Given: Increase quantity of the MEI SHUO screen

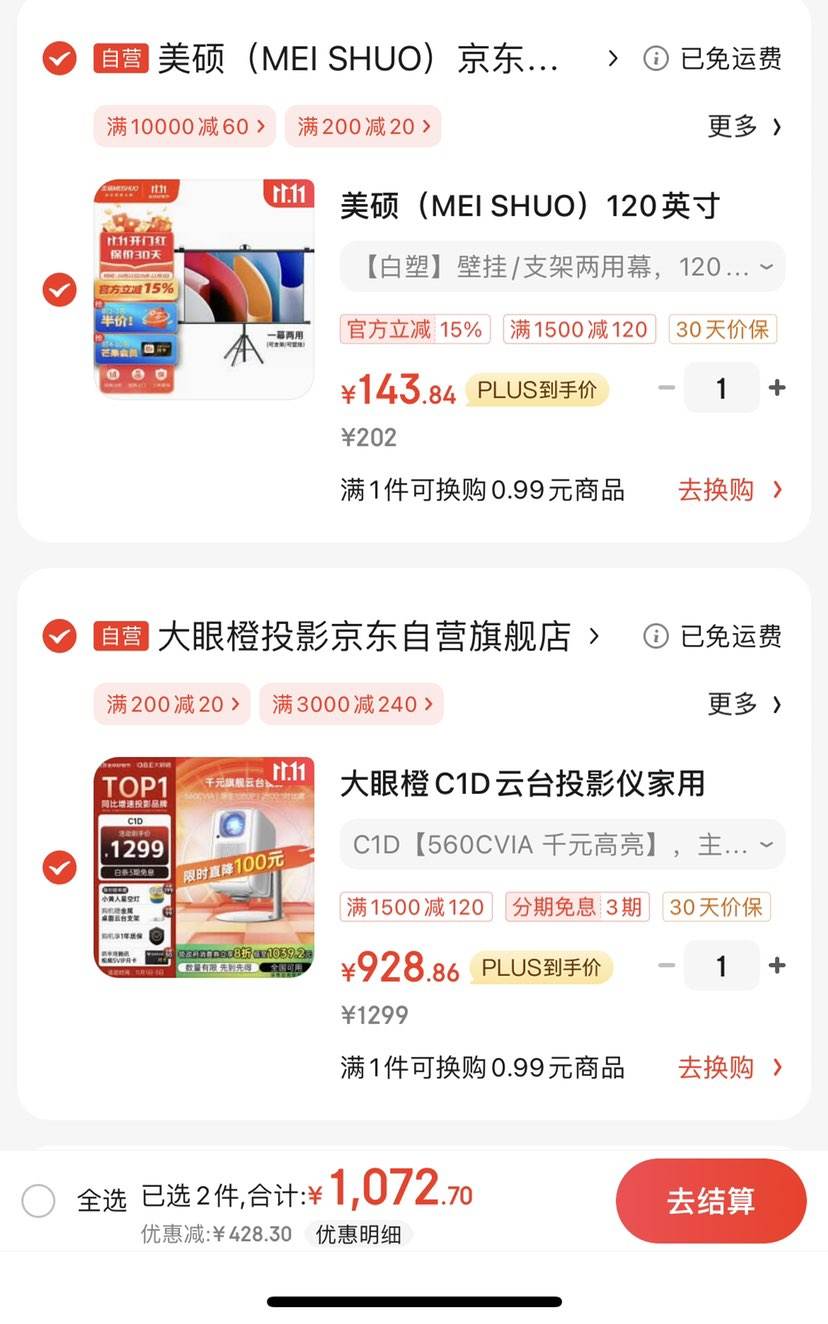Looking at the screenshot, I should (778, 388).
